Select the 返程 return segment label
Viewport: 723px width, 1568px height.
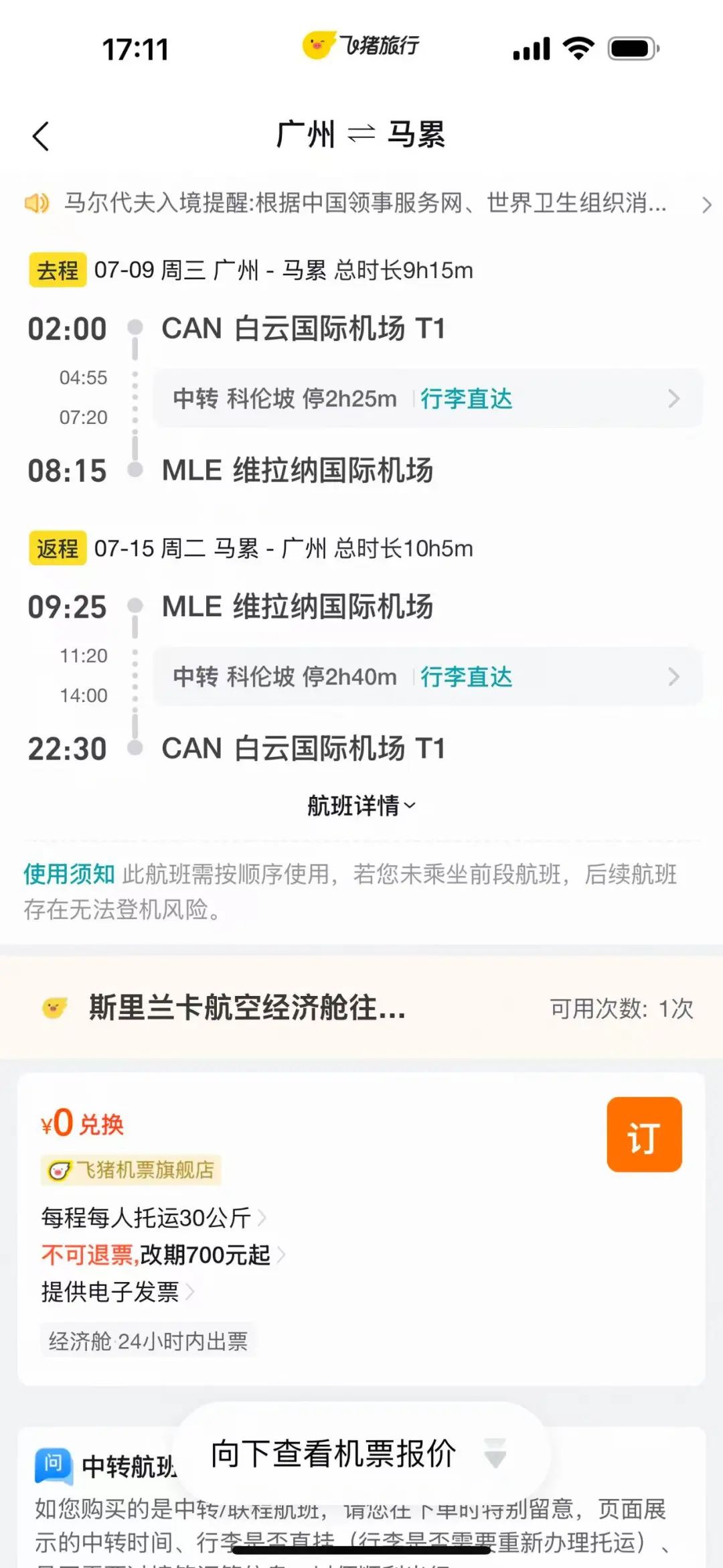point(57,549)
